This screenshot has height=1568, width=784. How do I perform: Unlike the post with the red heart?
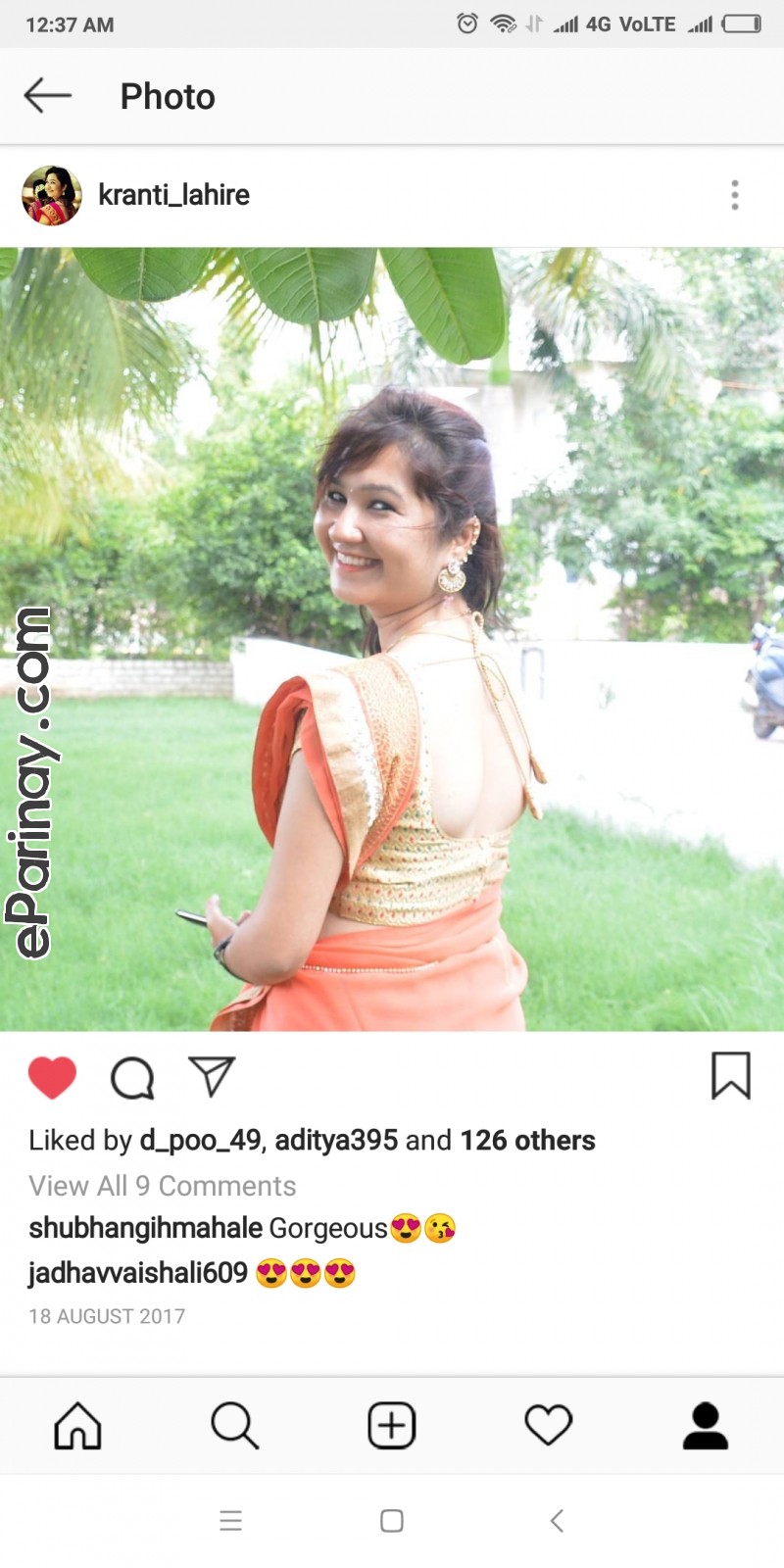tap(52, 1077)
